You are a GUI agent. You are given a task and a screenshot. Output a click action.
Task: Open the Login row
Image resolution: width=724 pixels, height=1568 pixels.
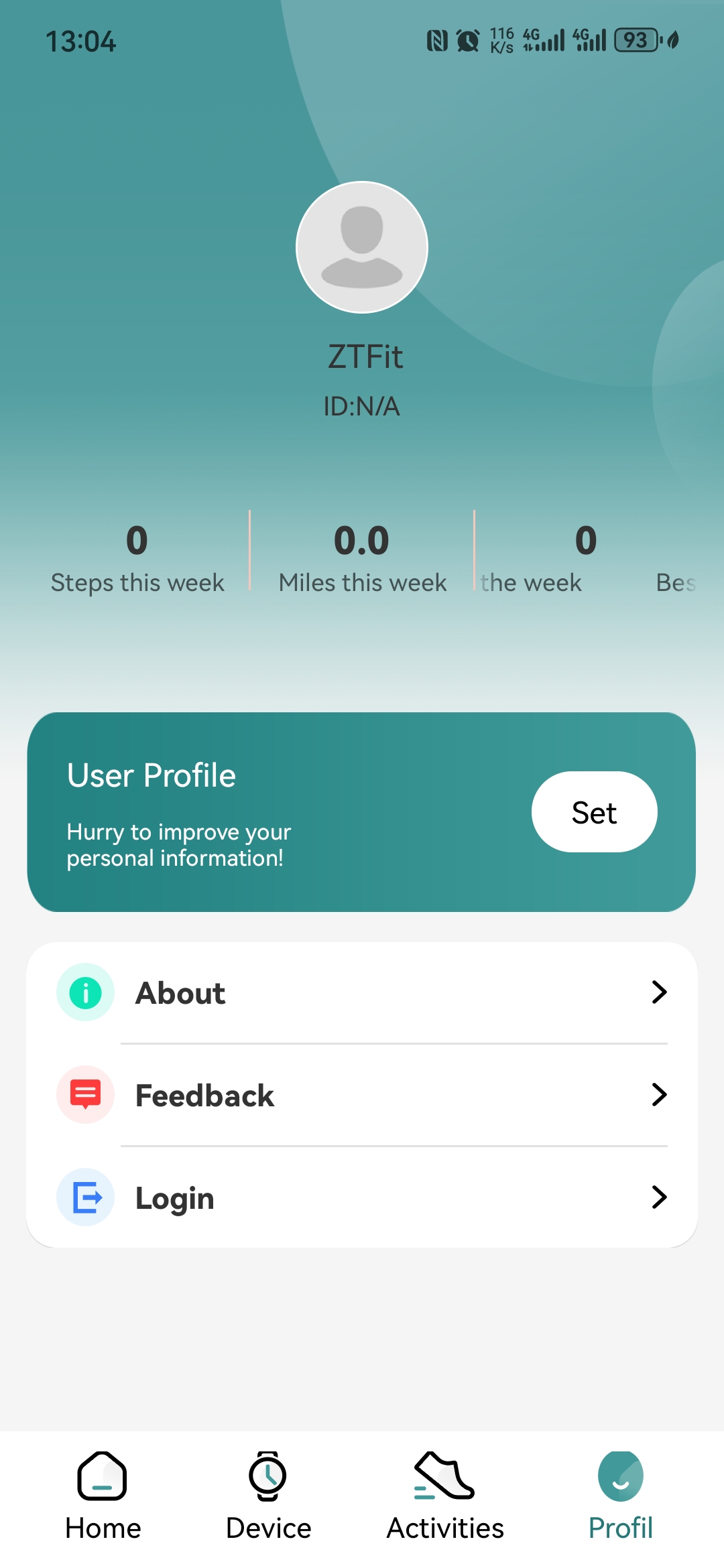click(362, 1197)
